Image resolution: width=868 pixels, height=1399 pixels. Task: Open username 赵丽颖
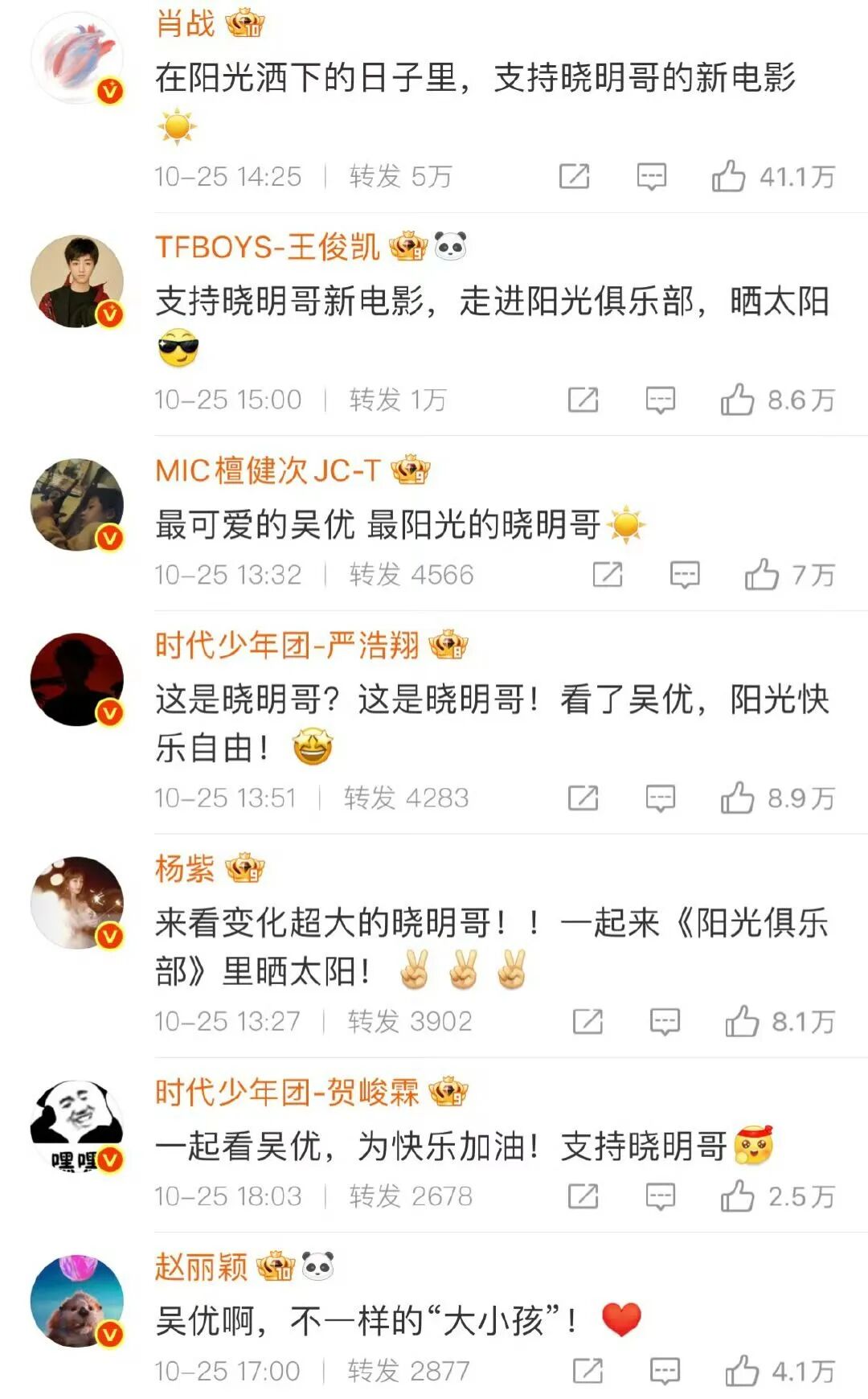pyautogui.click(x=201, y=1268)
